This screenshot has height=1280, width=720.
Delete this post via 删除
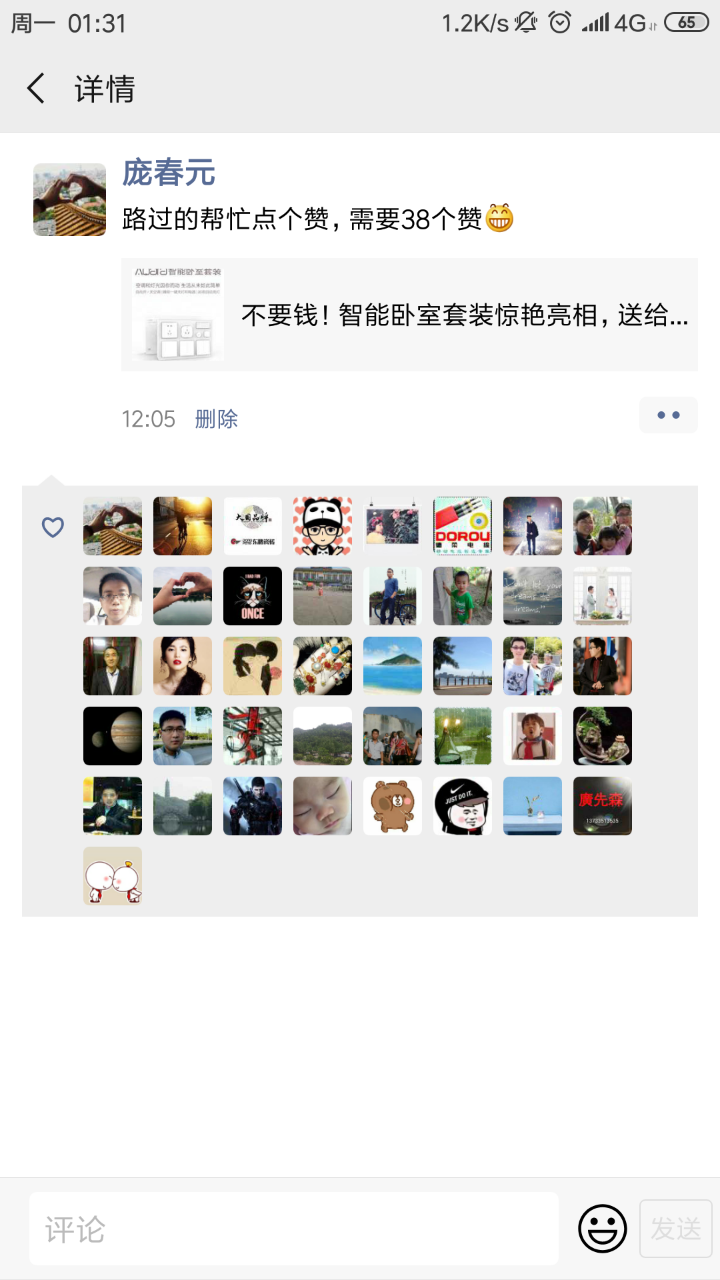click(216, 419)
